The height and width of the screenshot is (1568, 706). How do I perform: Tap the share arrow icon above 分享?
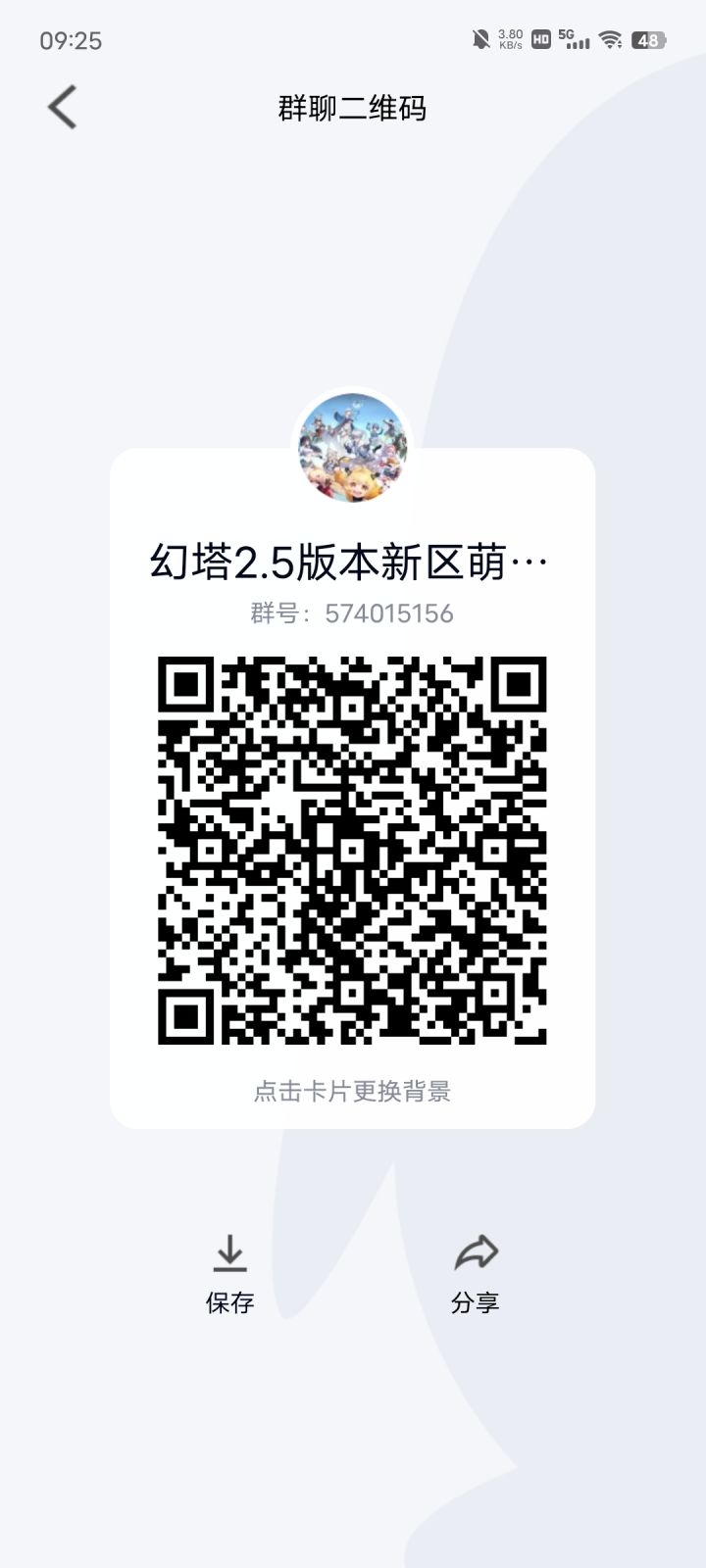(x=477, y=1251)
